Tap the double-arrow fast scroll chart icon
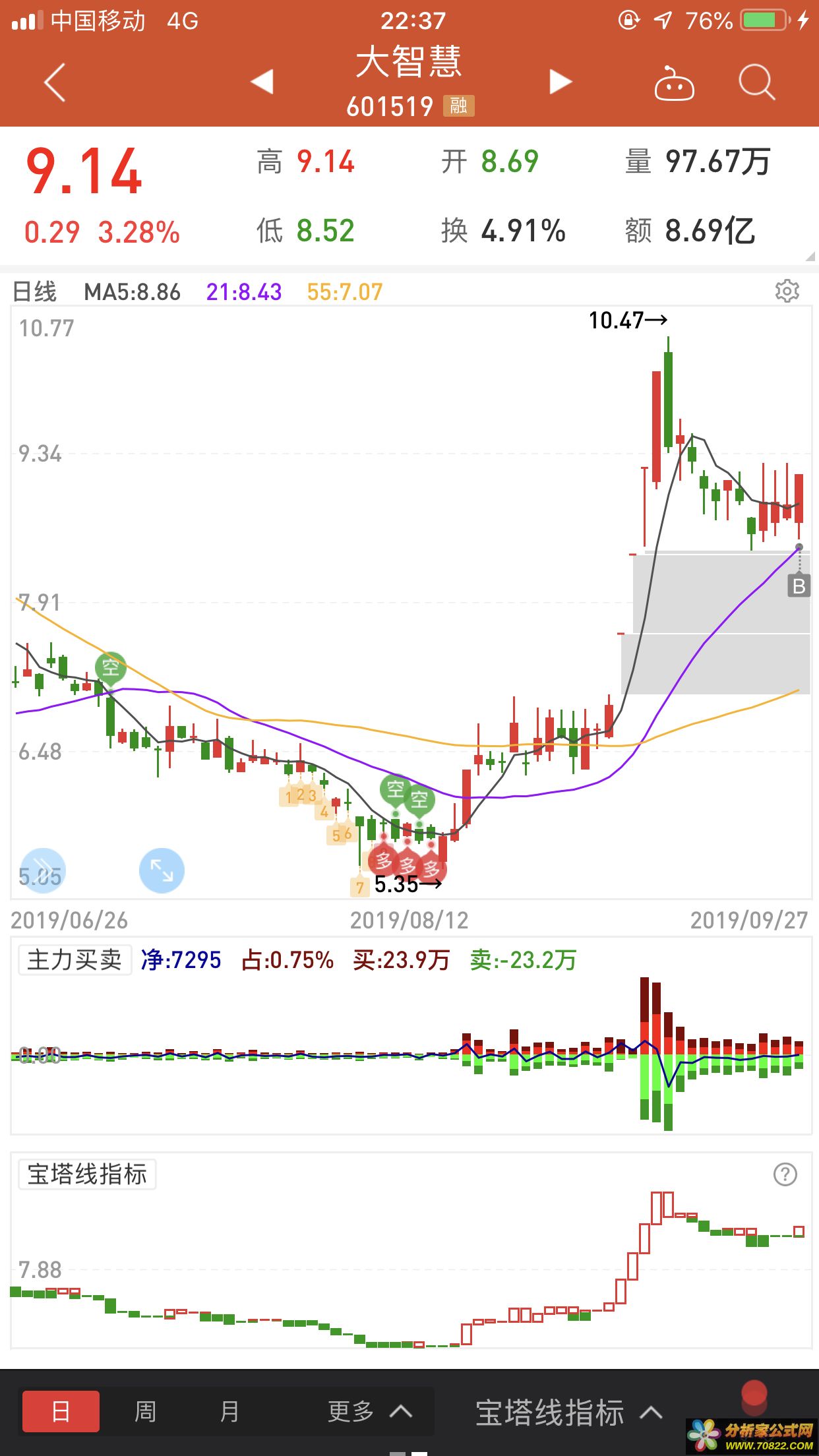 pyautogui.click(x=41, y=869)
